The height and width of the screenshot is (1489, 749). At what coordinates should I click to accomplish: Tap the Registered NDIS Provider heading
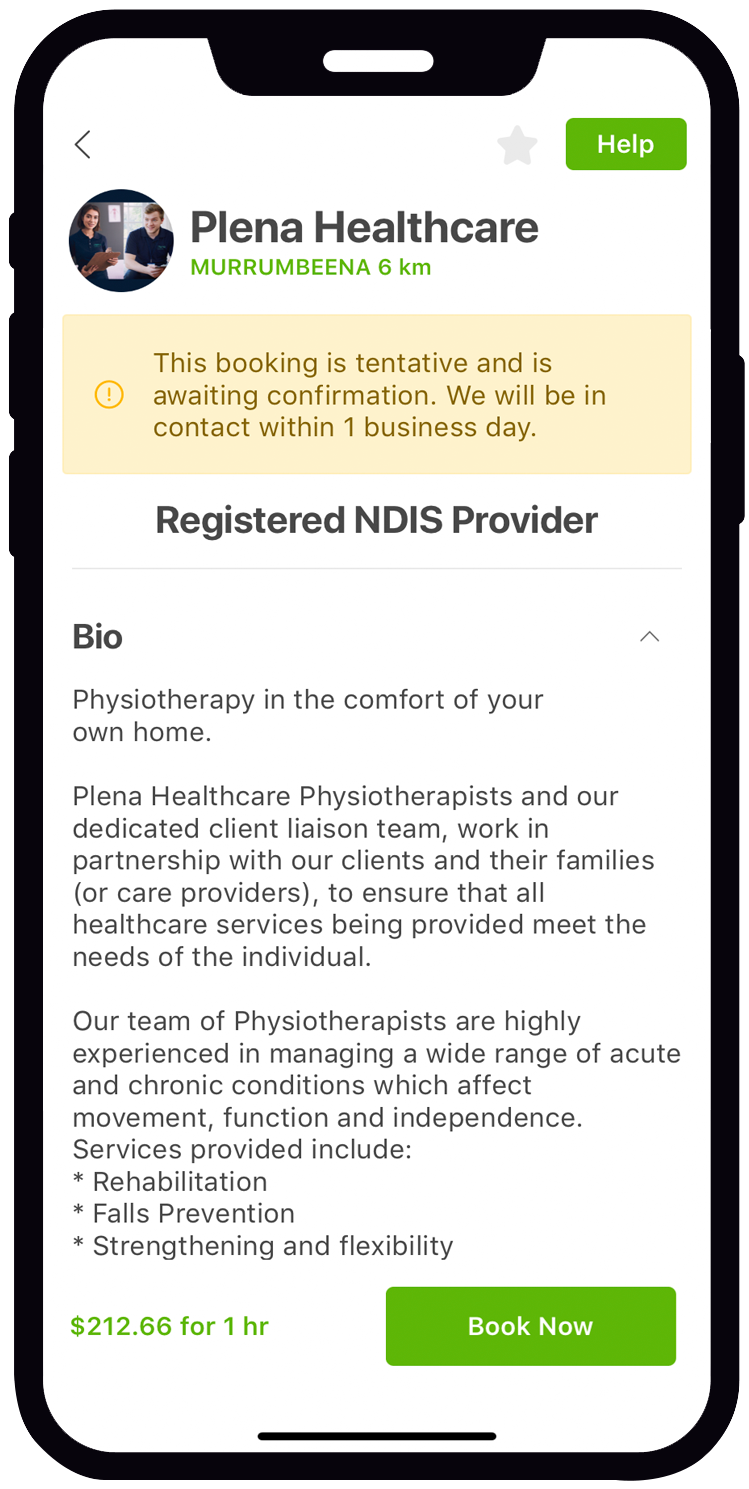tap(376, 519)
